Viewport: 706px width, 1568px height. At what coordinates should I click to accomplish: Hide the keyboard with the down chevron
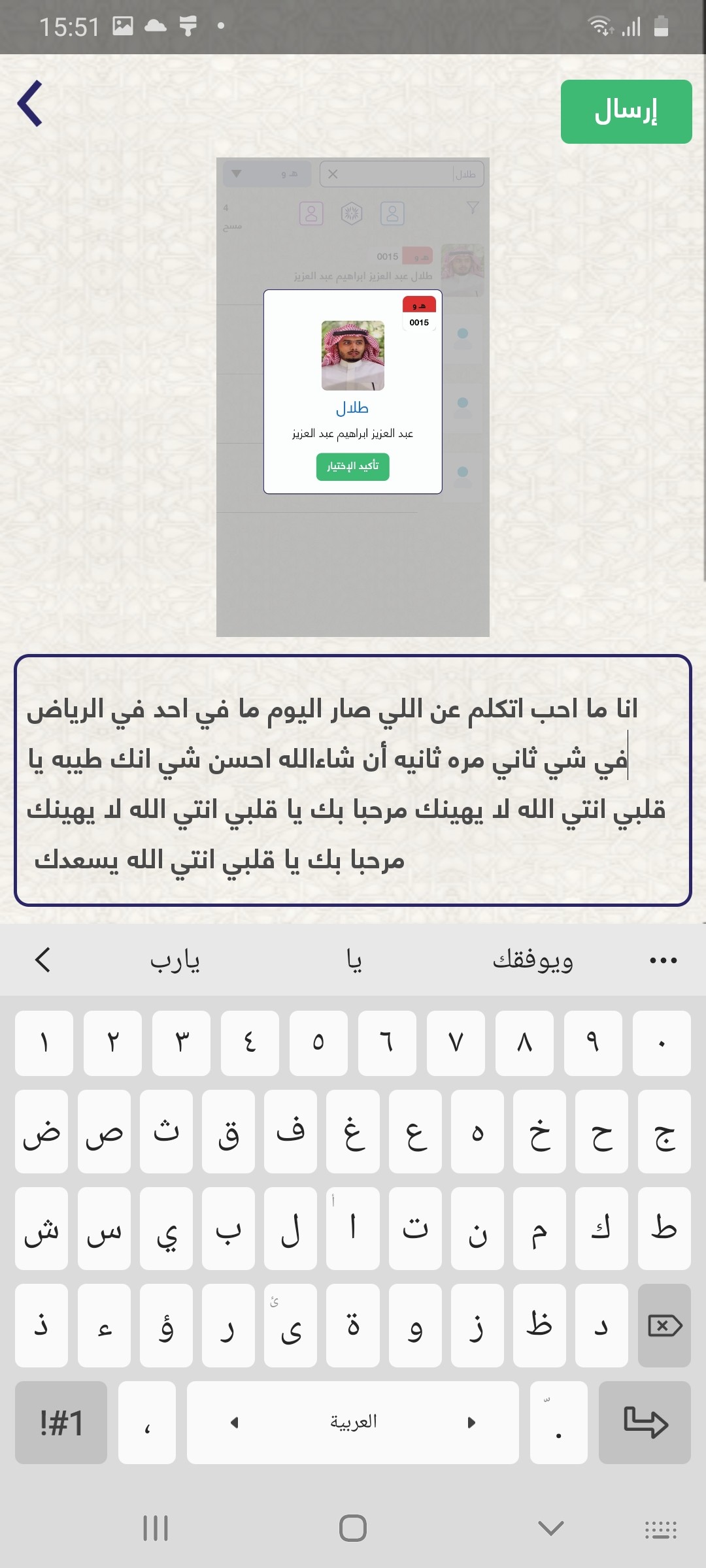pos(550,1528)
